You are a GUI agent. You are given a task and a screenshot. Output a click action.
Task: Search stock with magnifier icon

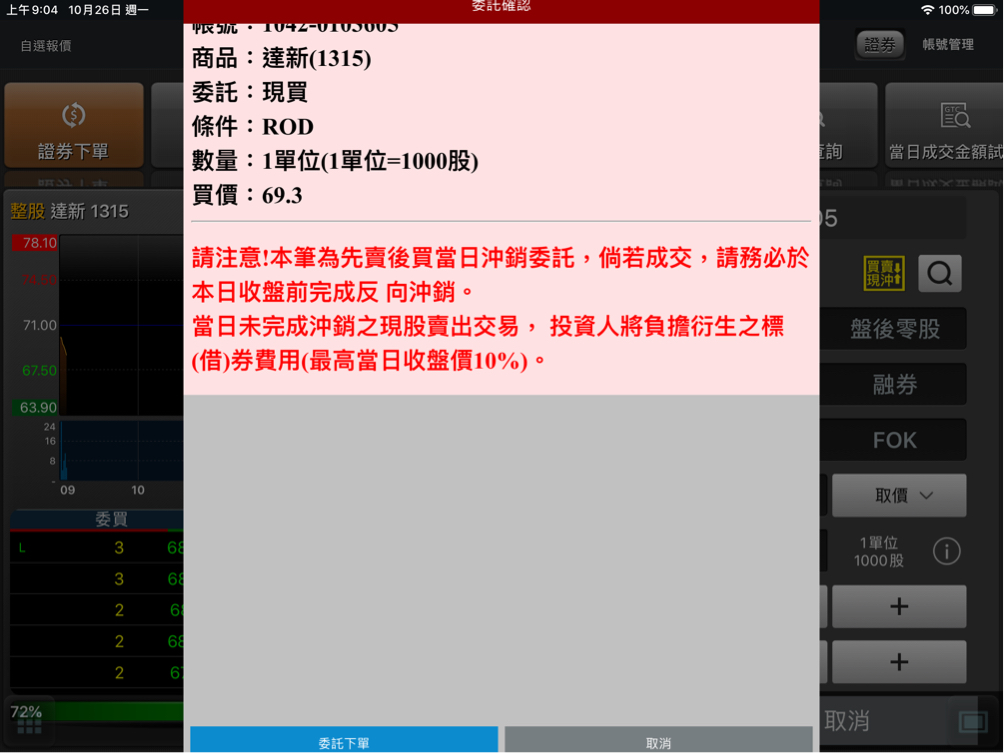[x=939, y=273]
